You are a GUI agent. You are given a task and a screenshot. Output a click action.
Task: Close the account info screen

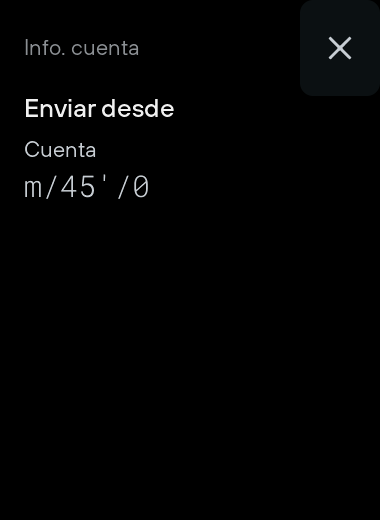(340, 48)
